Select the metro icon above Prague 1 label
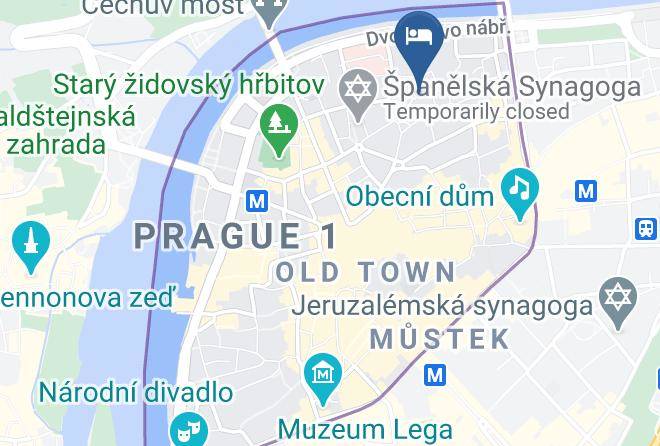Image resolution: width=660 pixels, height=446 pixels. click(257, 201)
